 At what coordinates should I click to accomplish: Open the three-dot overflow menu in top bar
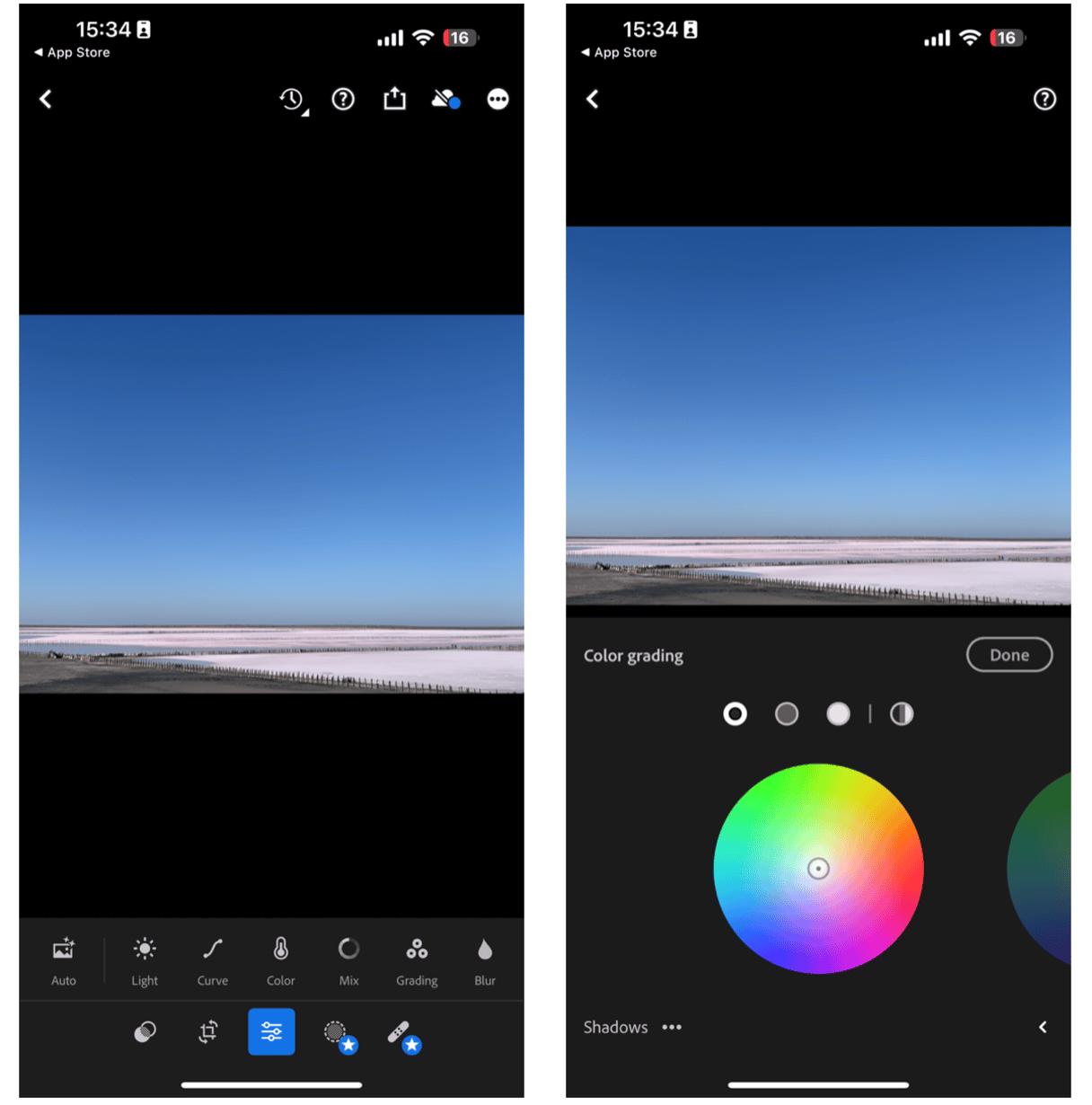coord(498,99)
